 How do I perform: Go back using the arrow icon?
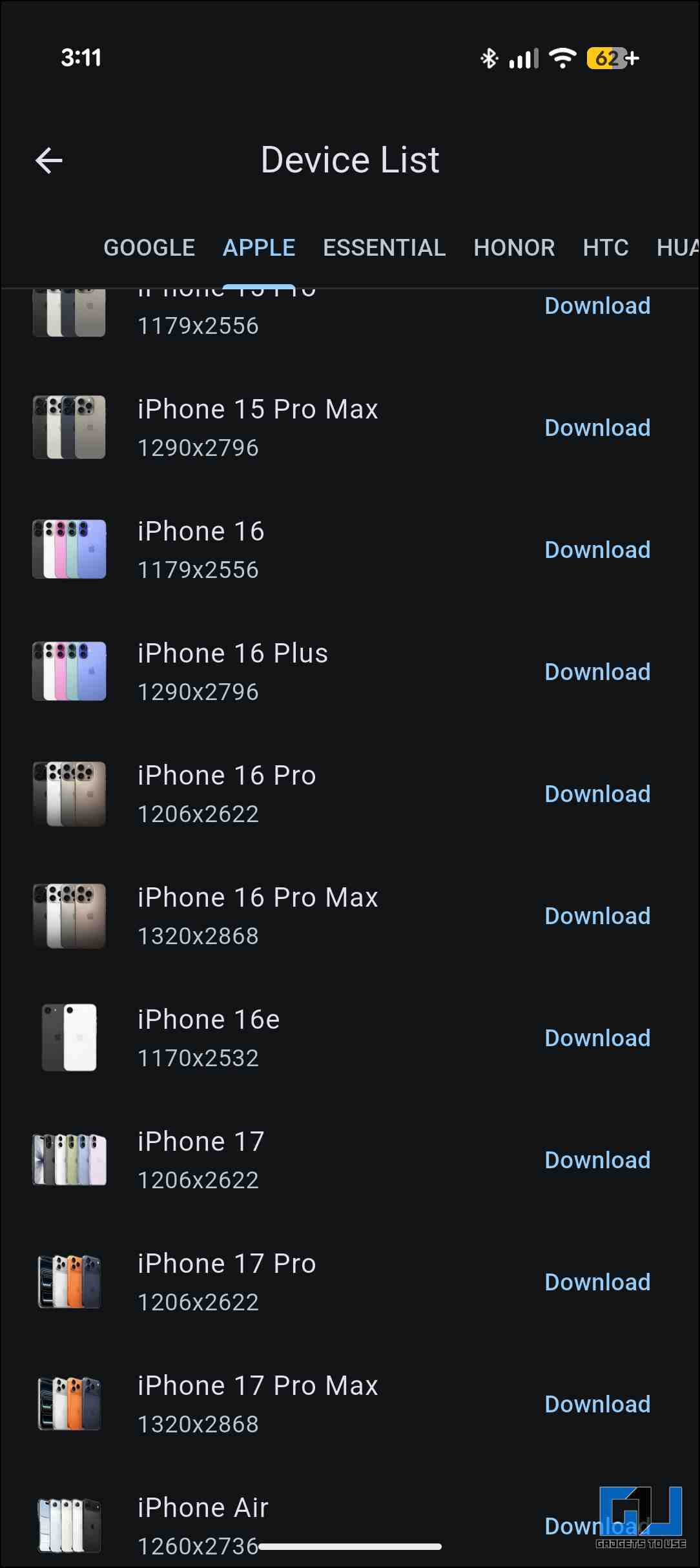(49, 160)
